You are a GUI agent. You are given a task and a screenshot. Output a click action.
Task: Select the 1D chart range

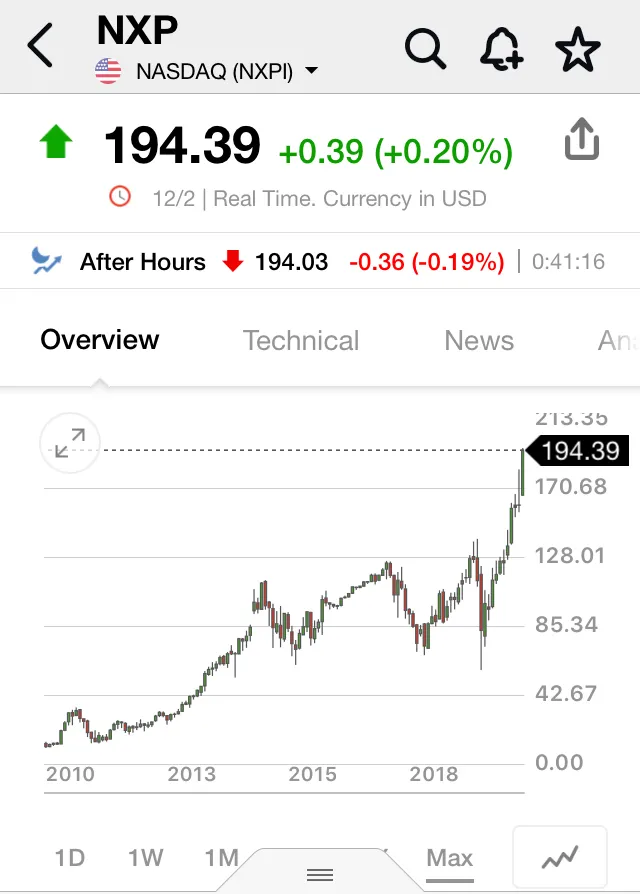click(x=70, y=858)
